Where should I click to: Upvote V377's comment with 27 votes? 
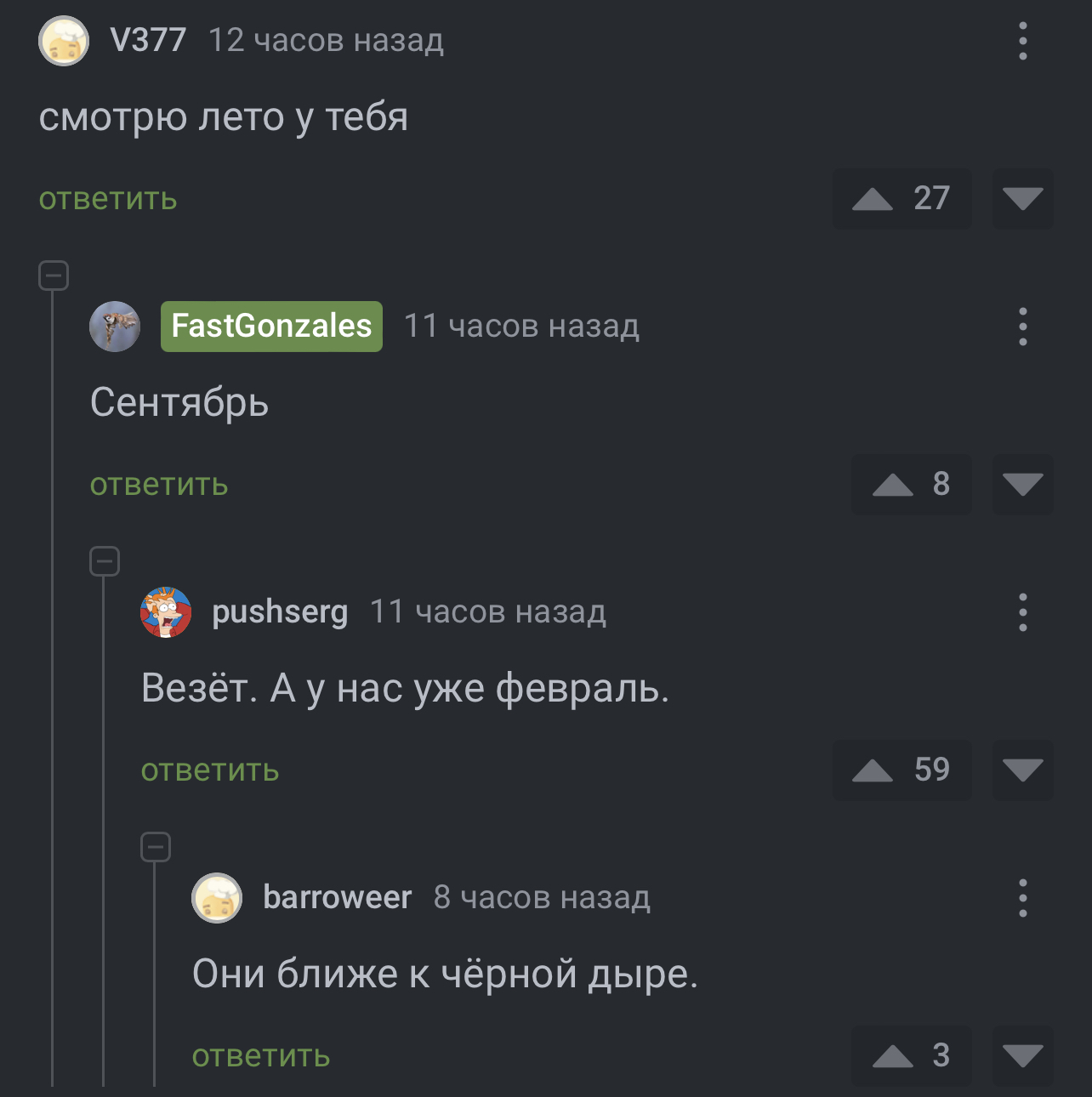[x=874, y=199]
